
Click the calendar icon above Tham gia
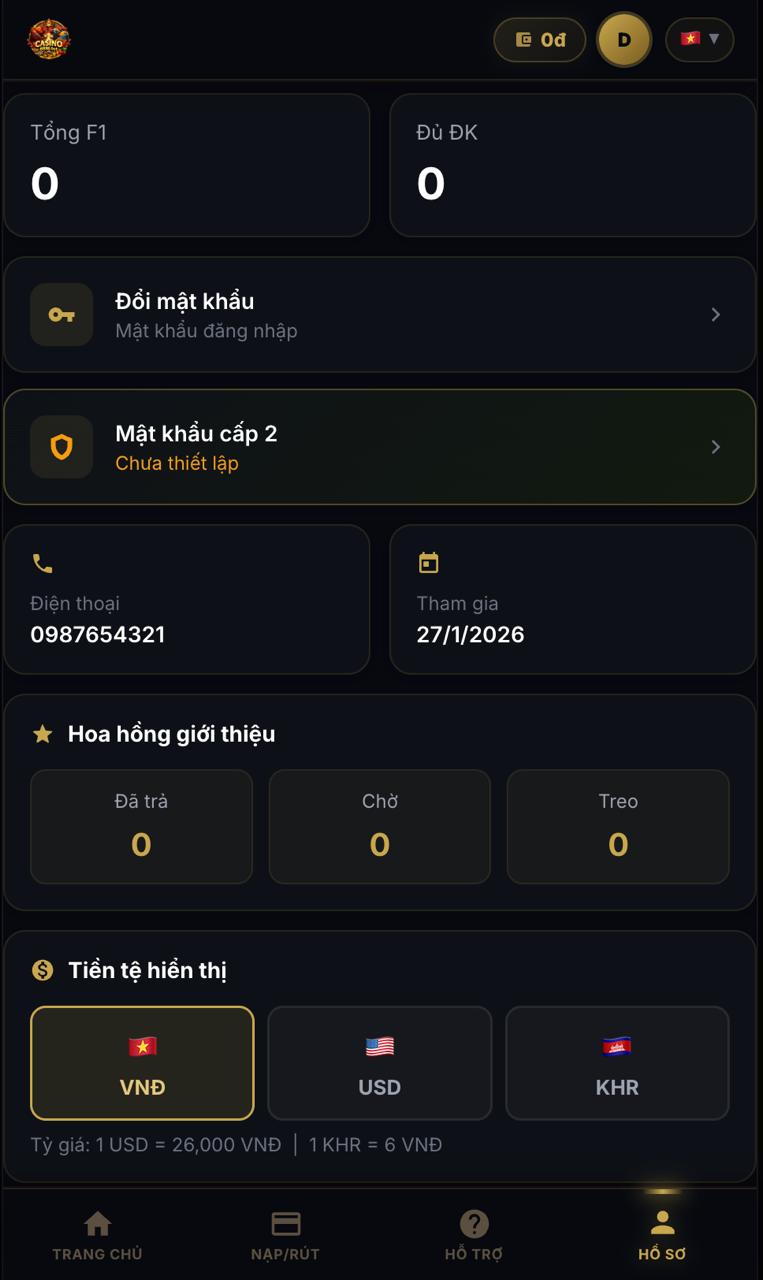(x=429, y=563)
